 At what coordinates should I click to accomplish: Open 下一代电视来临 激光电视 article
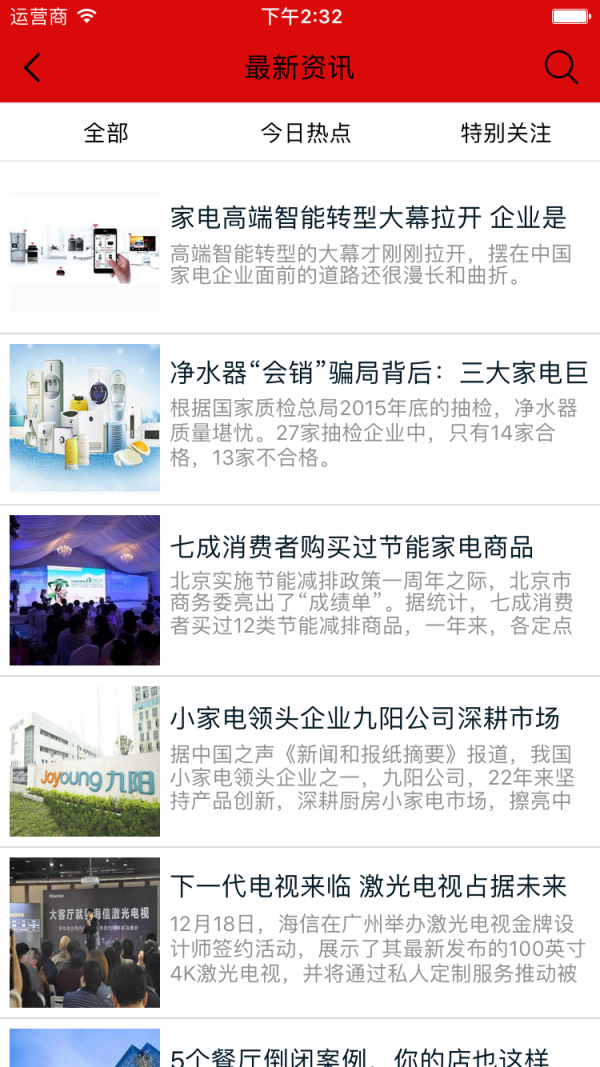click(368, 886)
